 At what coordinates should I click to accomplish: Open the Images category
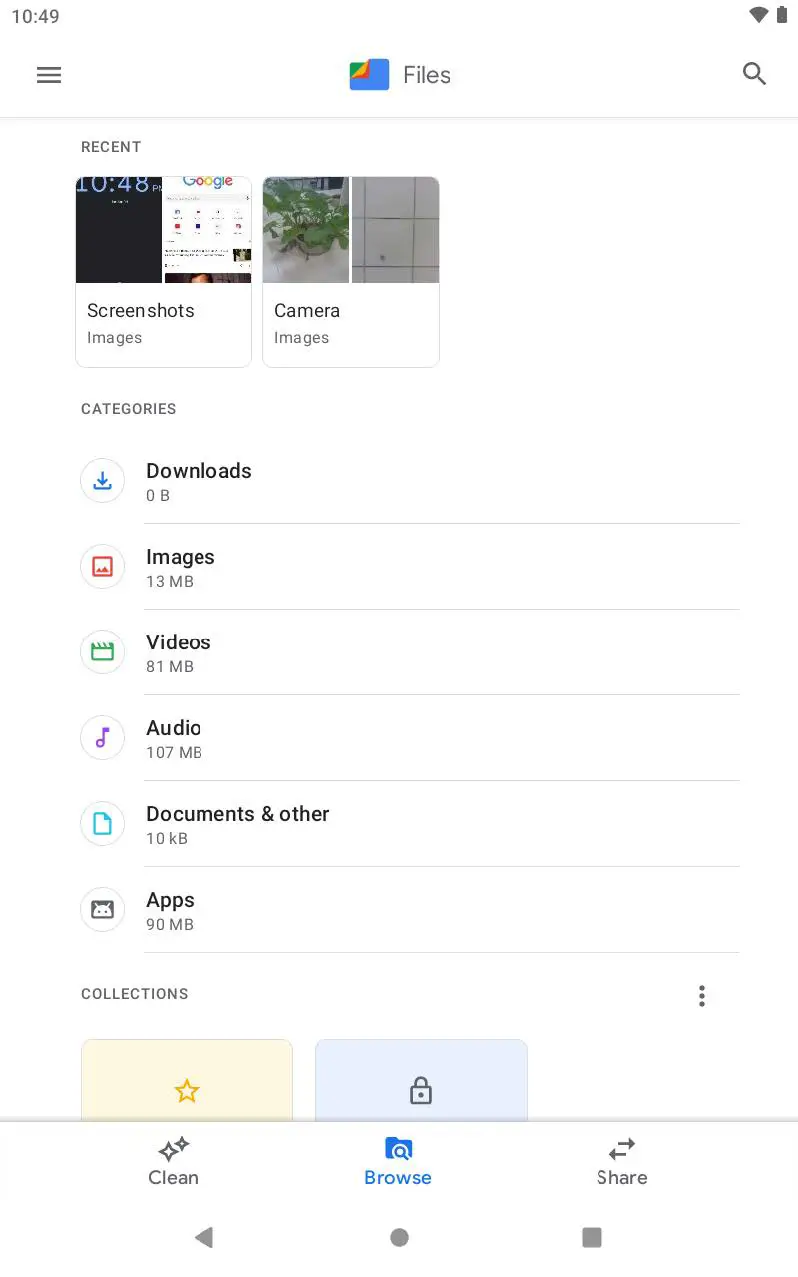(x=410, y=567)
